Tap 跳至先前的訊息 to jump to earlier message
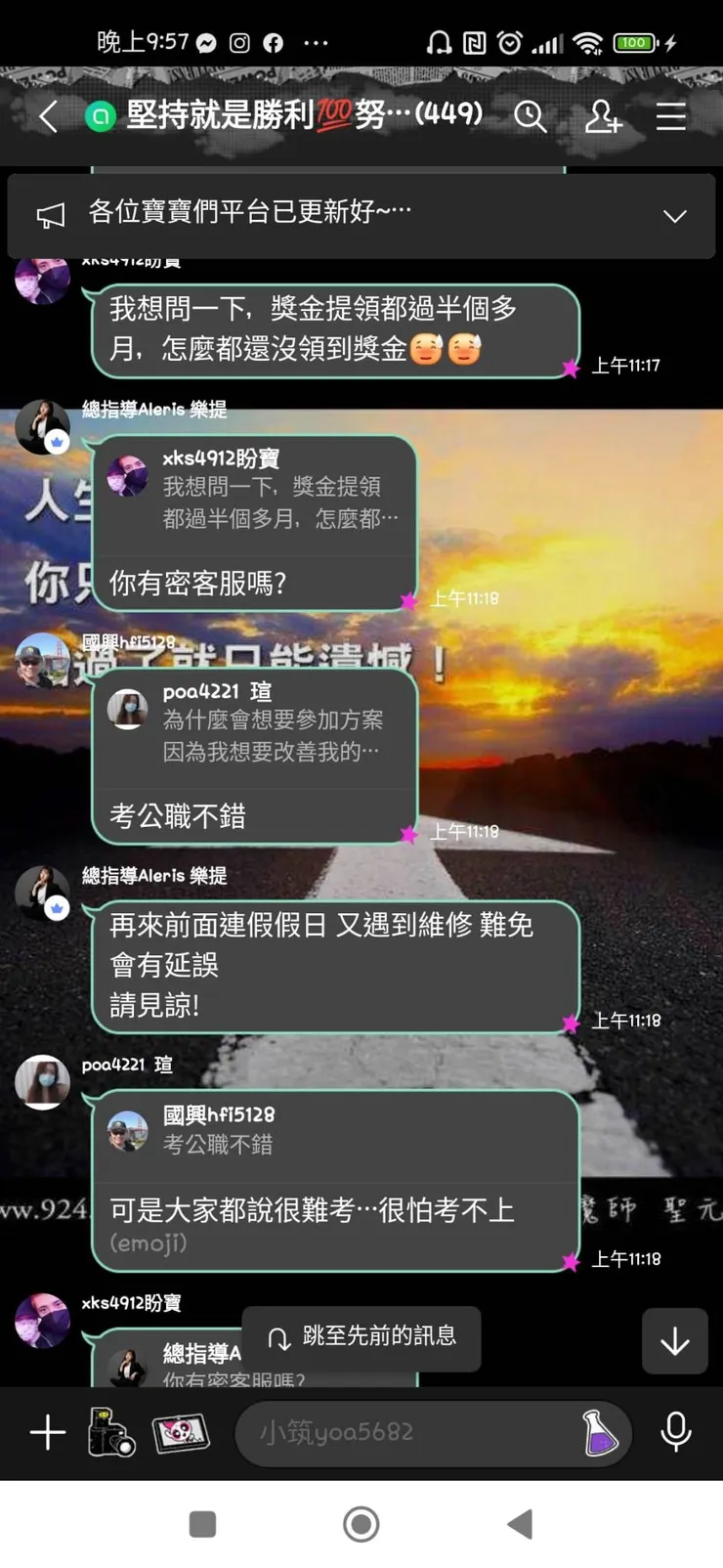This screenshot has height=1568, width=723. (362, 1339)
